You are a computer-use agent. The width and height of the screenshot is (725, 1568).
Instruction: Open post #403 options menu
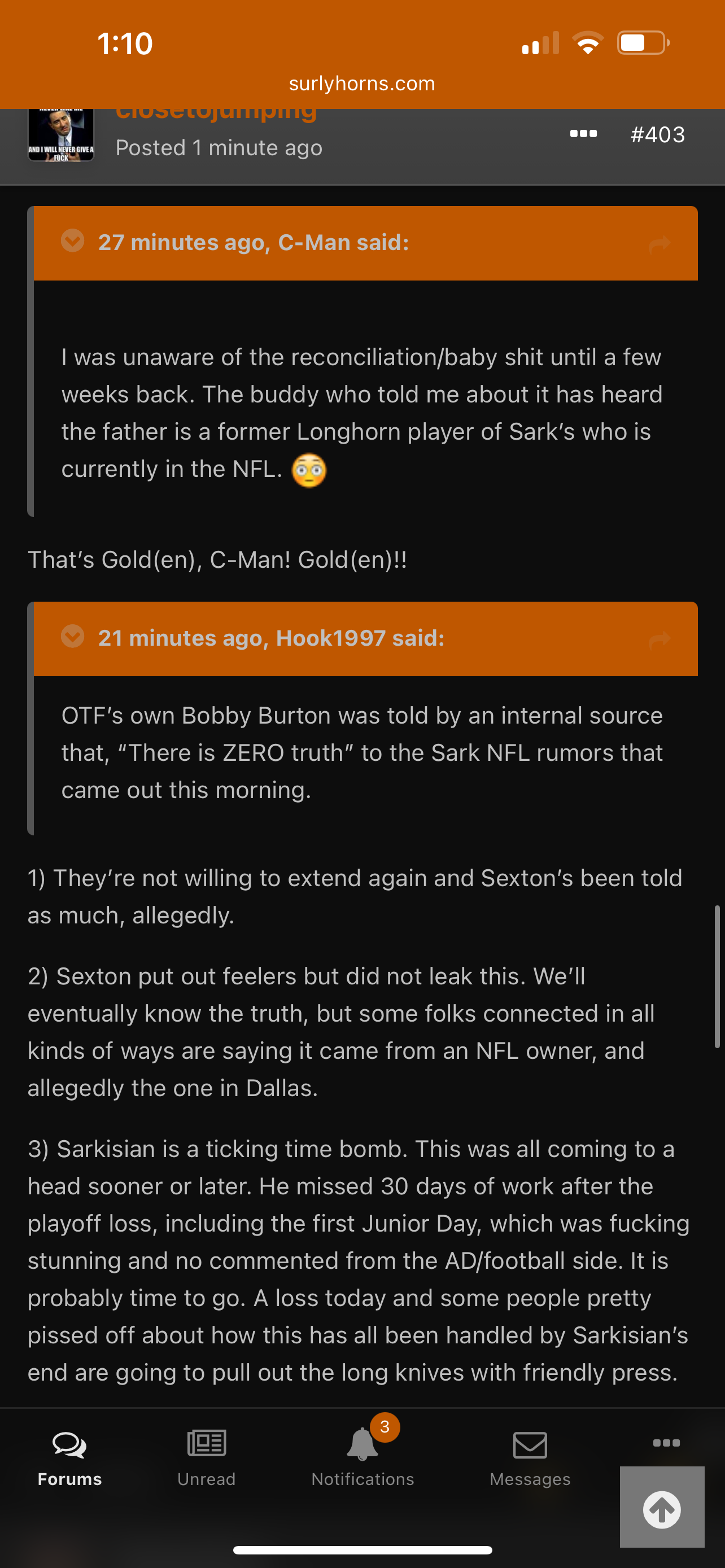[x=583, y=134]
